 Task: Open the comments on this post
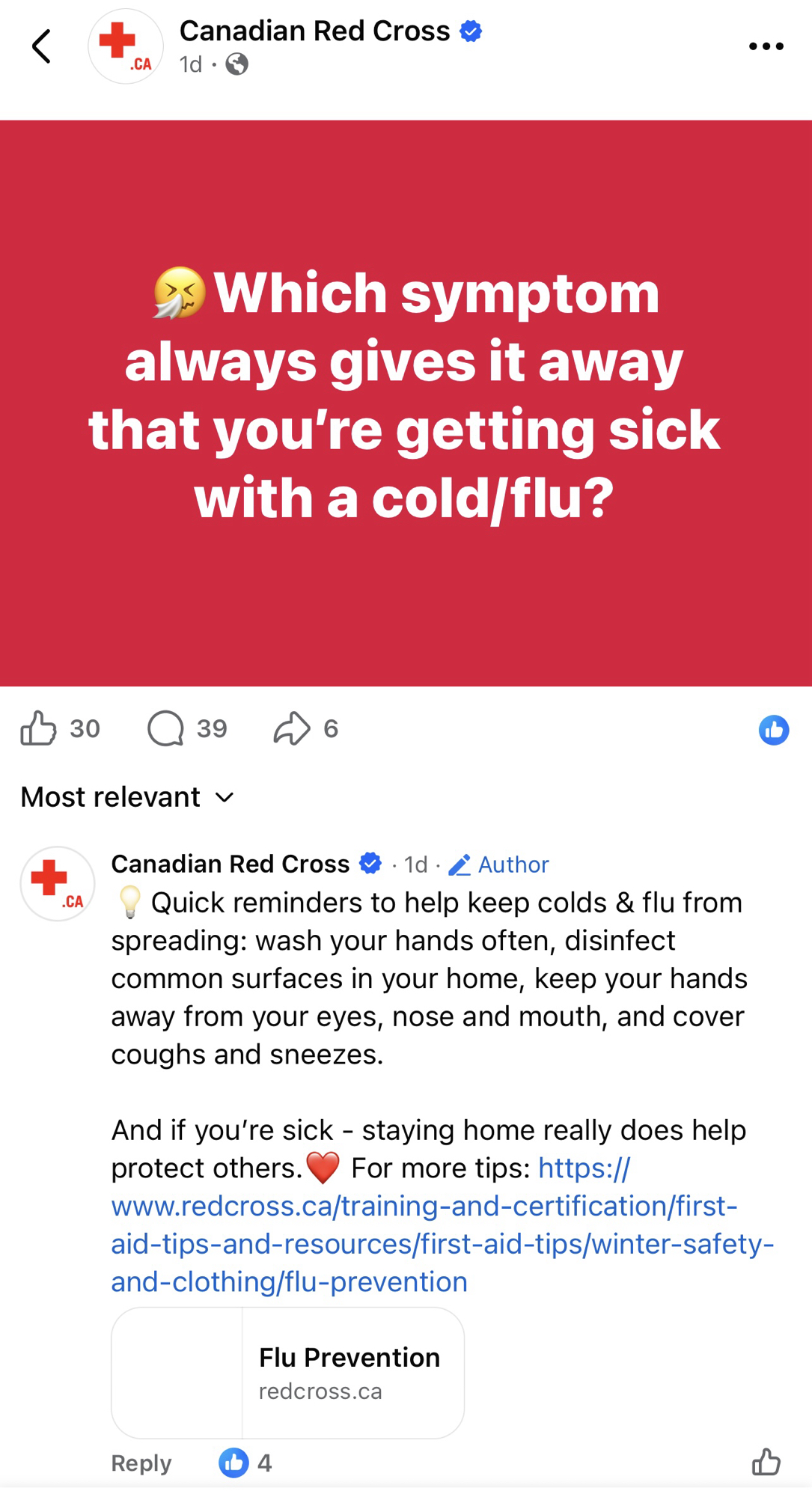[166, 728]
